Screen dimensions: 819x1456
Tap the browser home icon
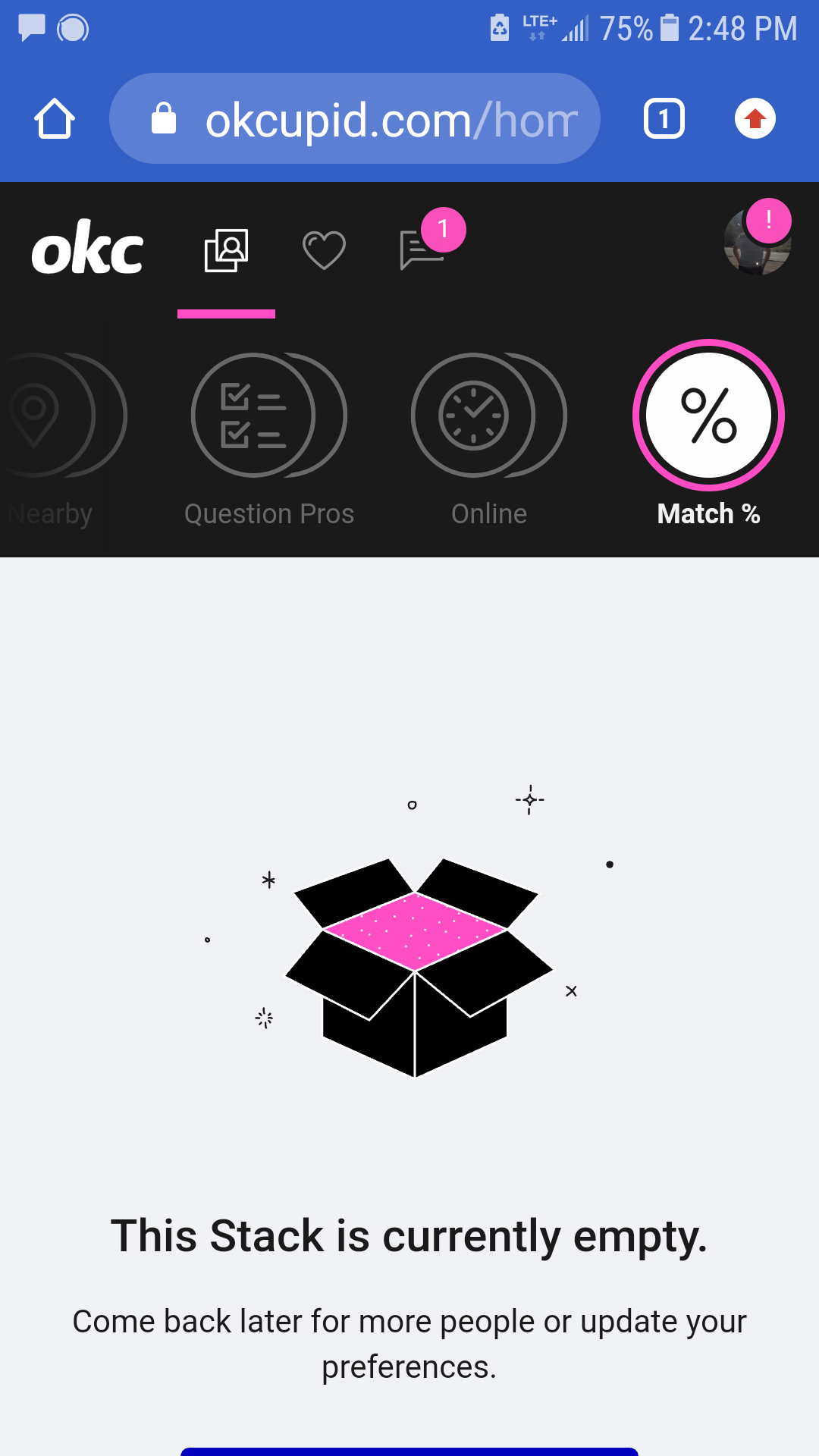(x=55, y=119)
